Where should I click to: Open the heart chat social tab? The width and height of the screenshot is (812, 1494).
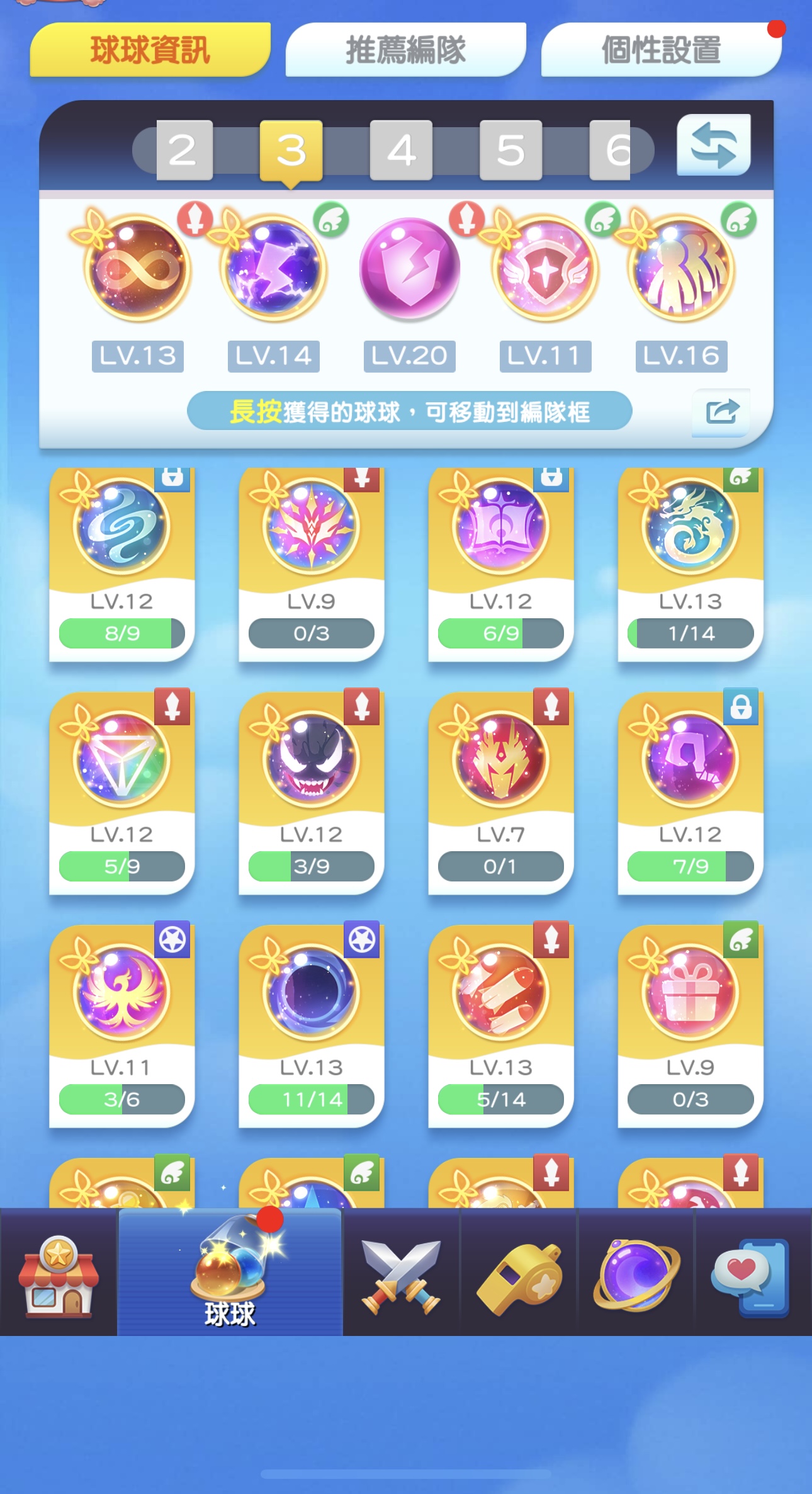[x=752, y=1272]
